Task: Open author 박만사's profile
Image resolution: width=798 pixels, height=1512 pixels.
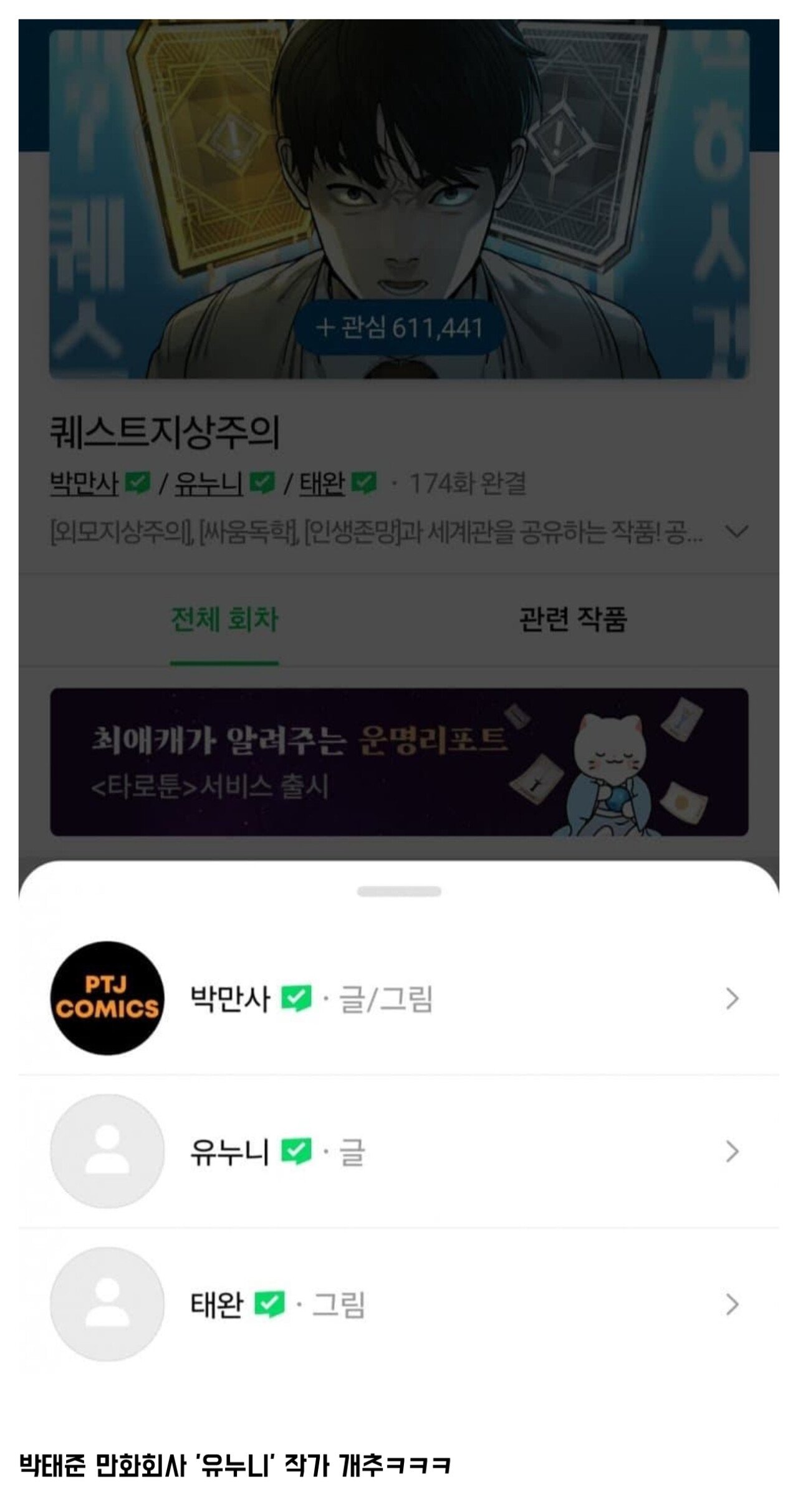Action: pos(399,999)
